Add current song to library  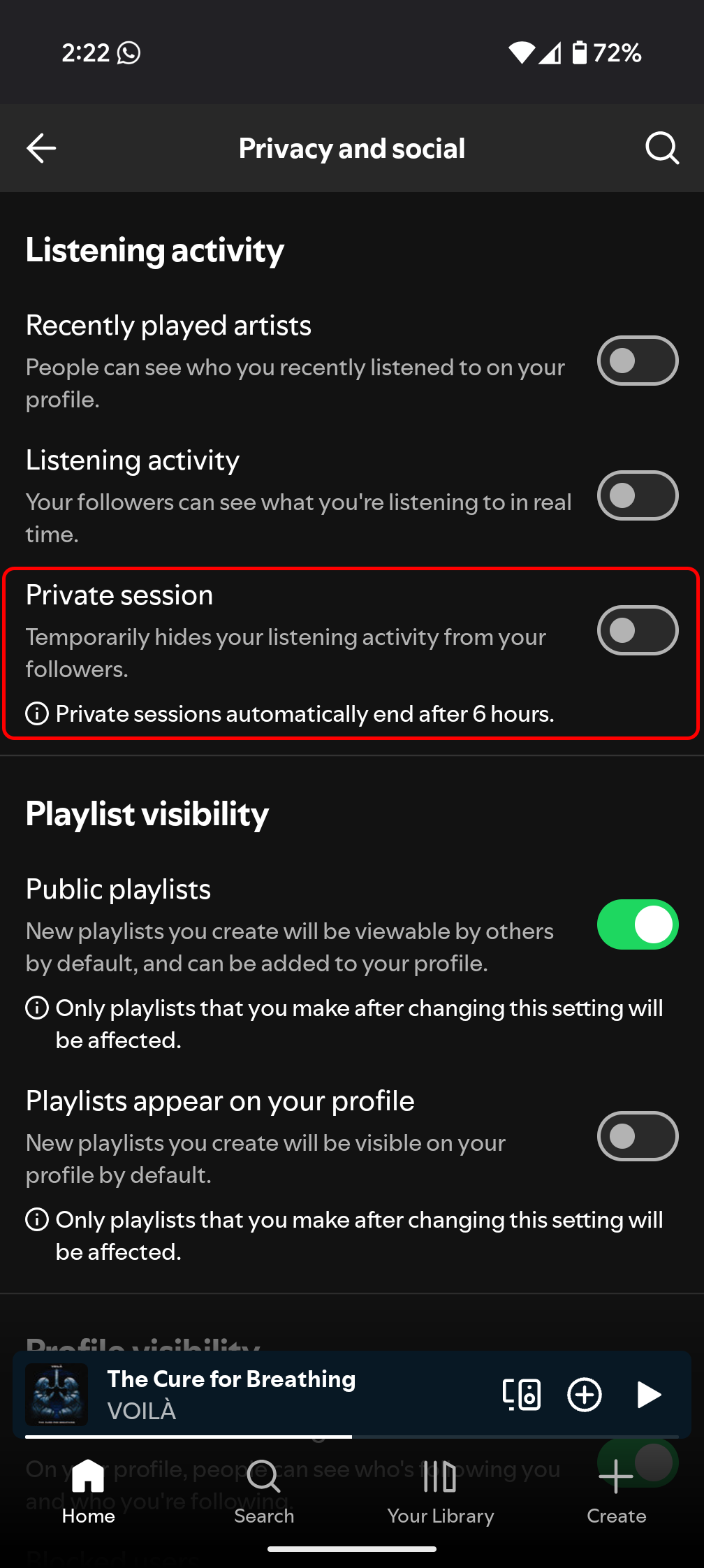tap(585, 1395)
